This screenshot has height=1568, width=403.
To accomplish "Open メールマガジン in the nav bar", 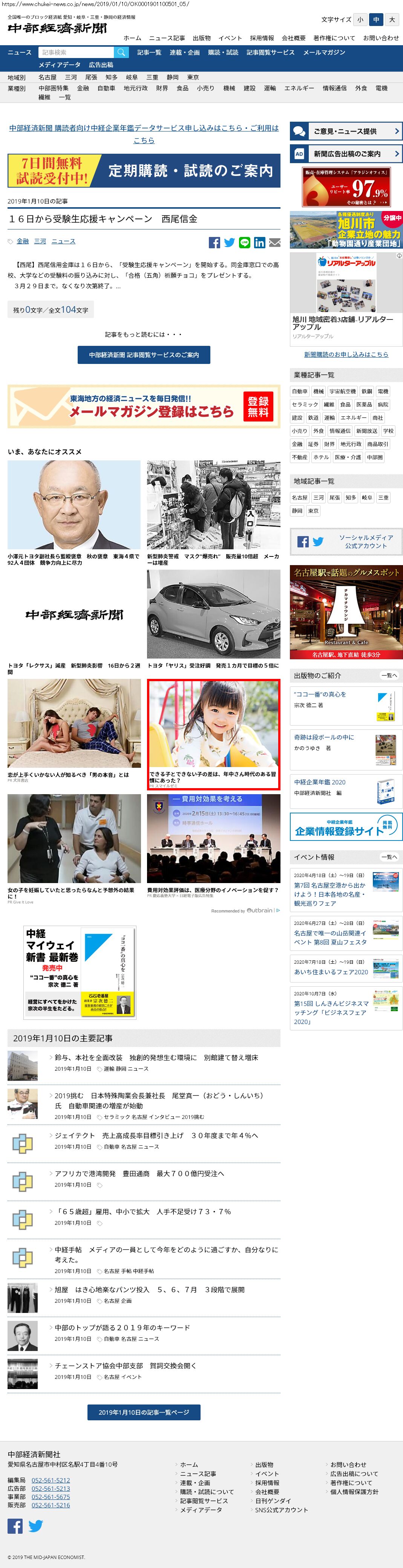I will [x=324, y=52].
